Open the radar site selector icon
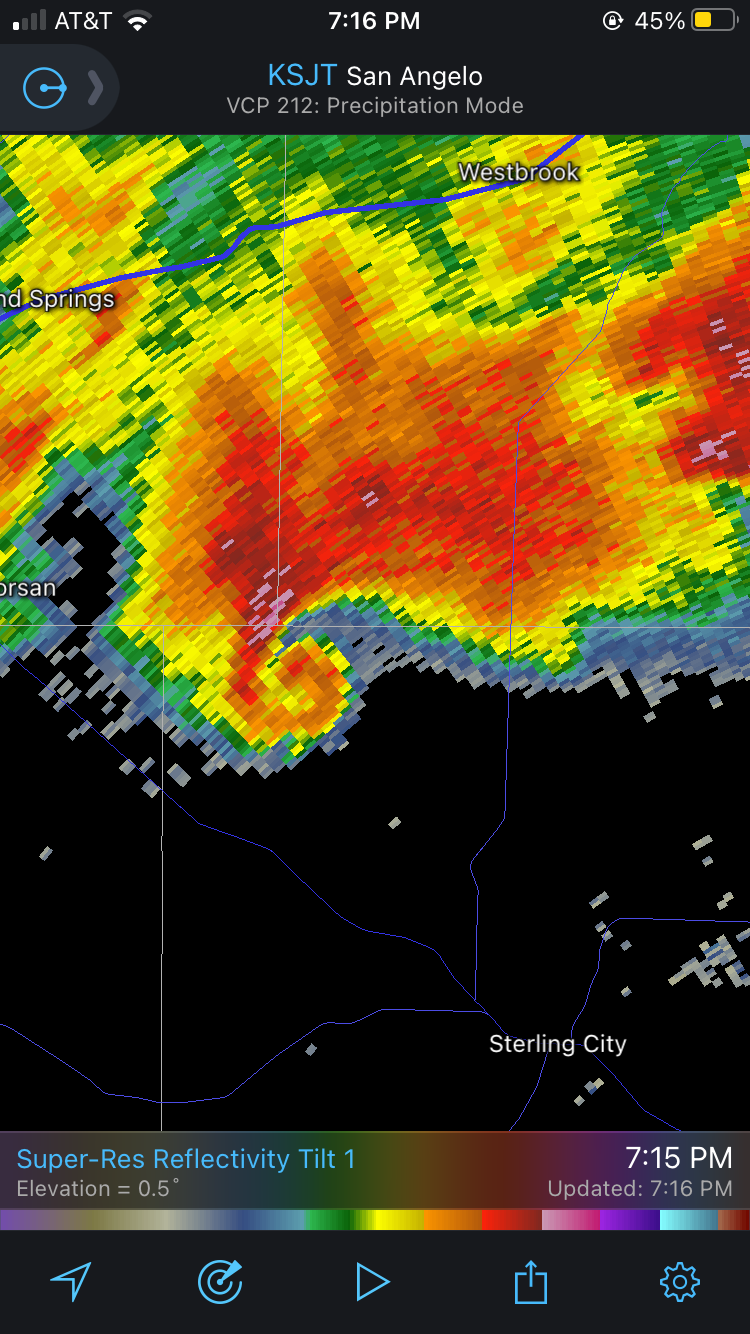 pos(45,89)
